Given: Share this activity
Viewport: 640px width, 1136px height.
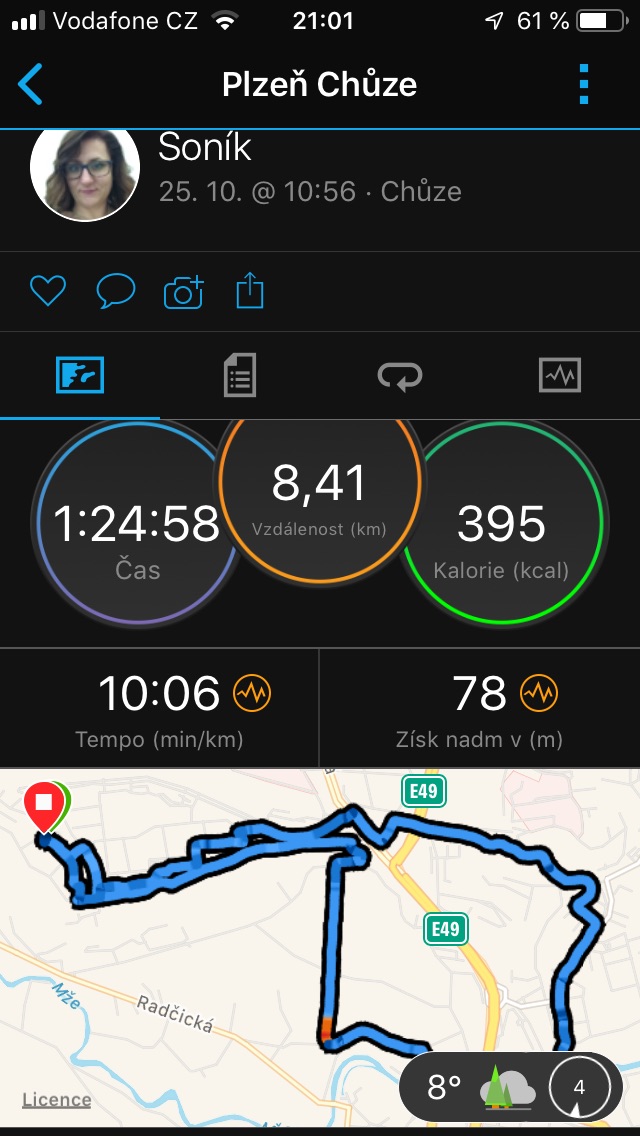Looking at the screenshot, I should tap(250, 291).
